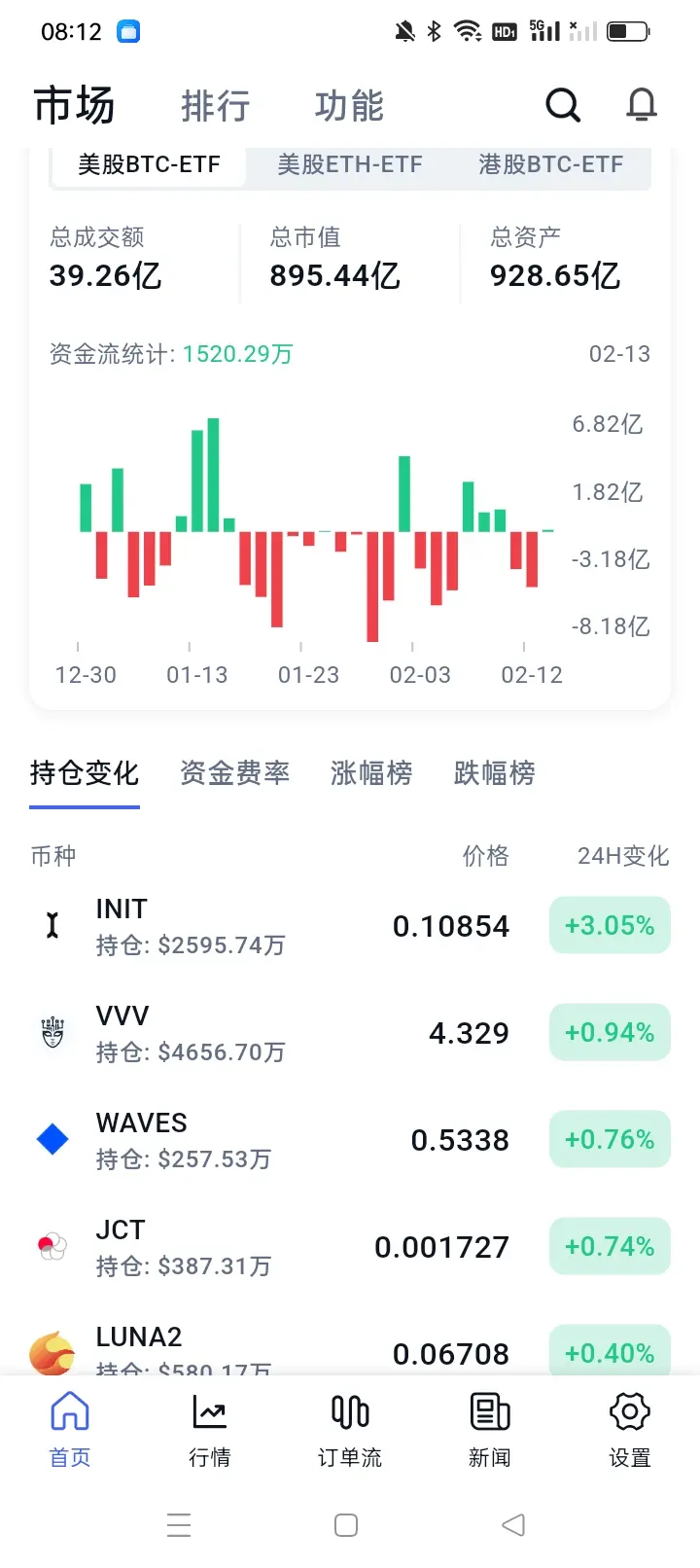Open 设置 from the bottom bar

point(629,1428)
